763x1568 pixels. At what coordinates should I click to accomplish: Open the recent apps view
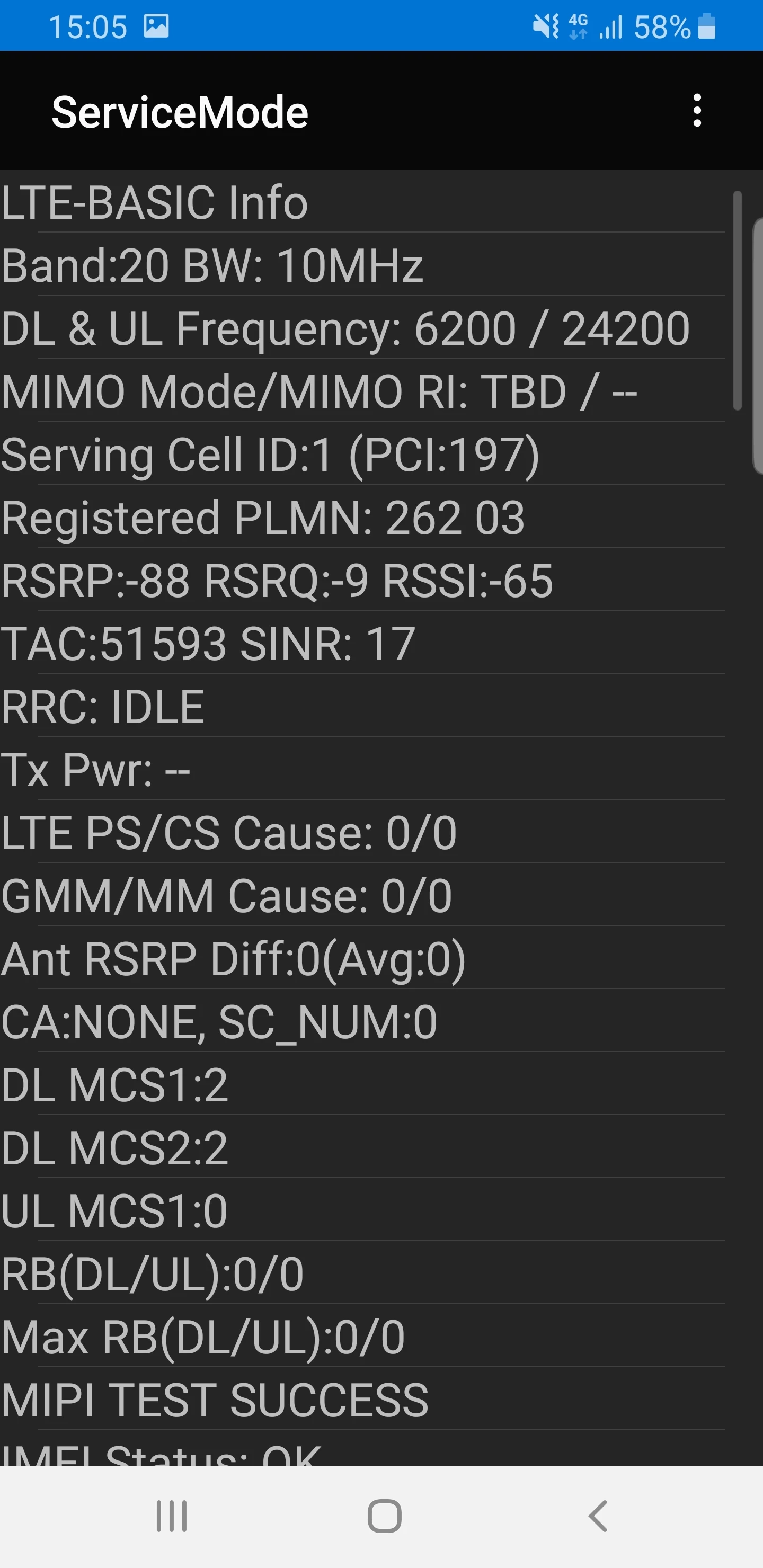172,1516
